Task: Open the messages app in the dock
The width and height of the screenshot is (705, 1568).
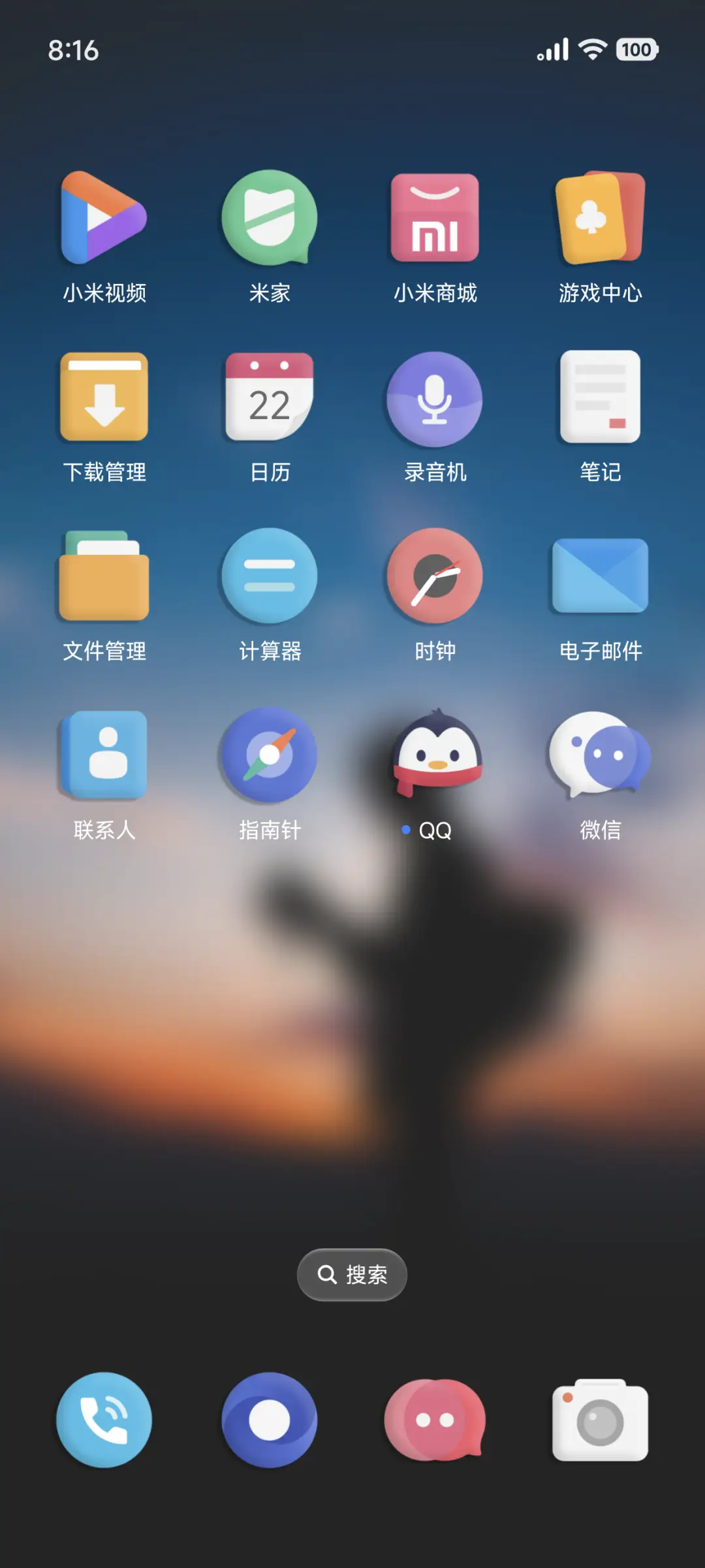Action: [434, 1422]
